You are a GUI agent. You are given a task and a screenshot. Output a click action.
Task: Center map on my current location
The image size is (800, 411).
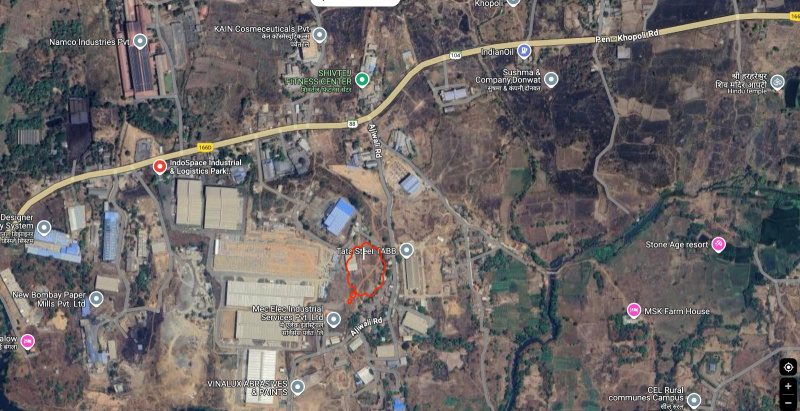tap(788, 367)
